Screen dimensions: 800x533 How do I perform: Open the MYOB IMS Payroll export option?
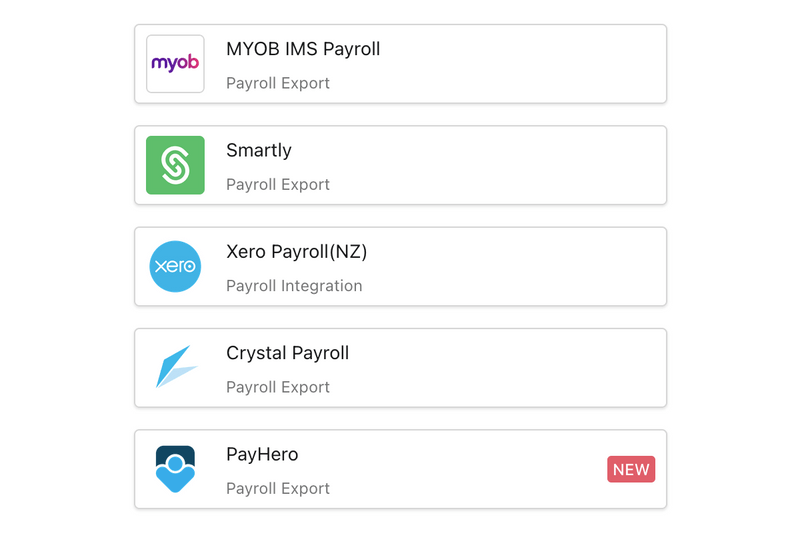coord(400,64)
